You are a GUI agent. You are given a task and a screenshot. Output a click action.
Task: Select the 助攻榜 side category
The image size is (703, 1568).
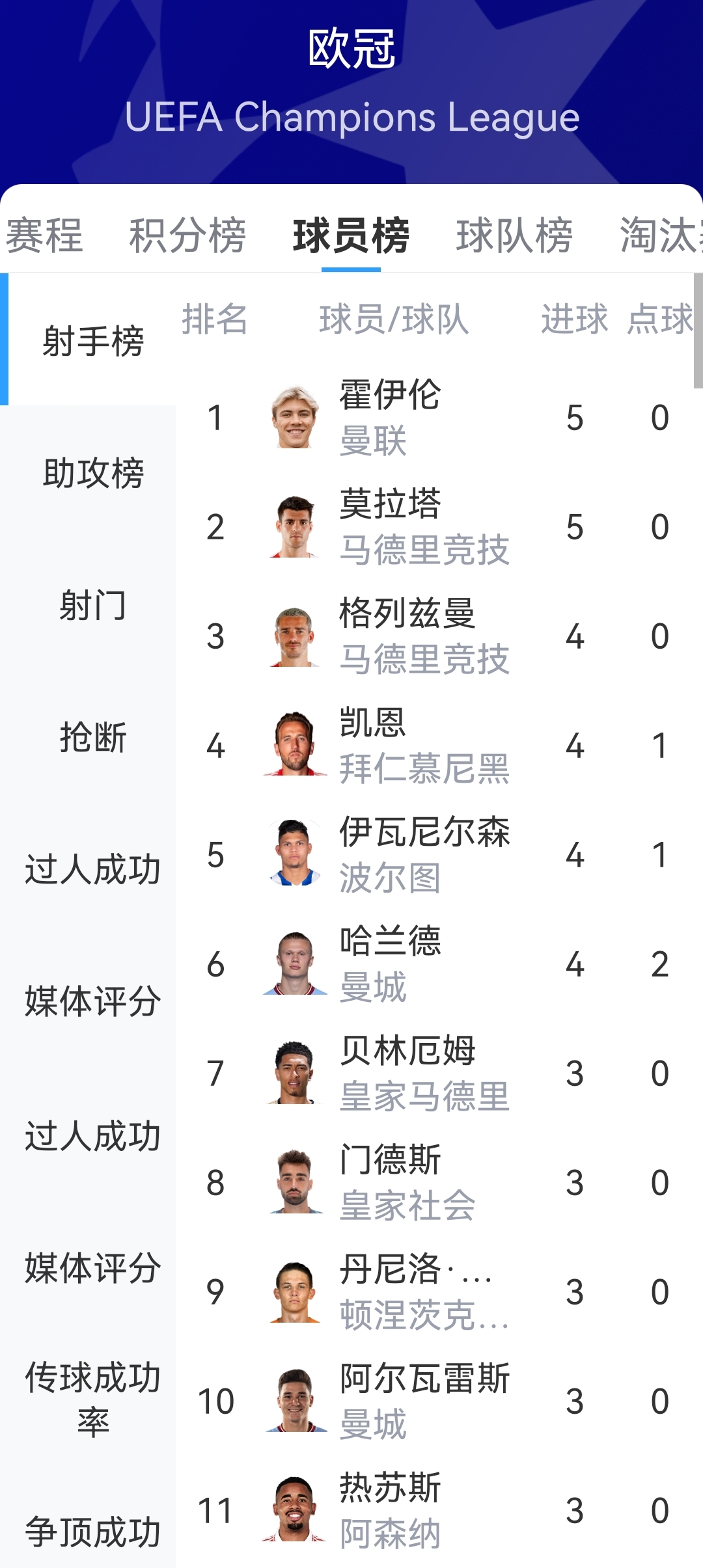pyautogui.click(x=92, y=473)
